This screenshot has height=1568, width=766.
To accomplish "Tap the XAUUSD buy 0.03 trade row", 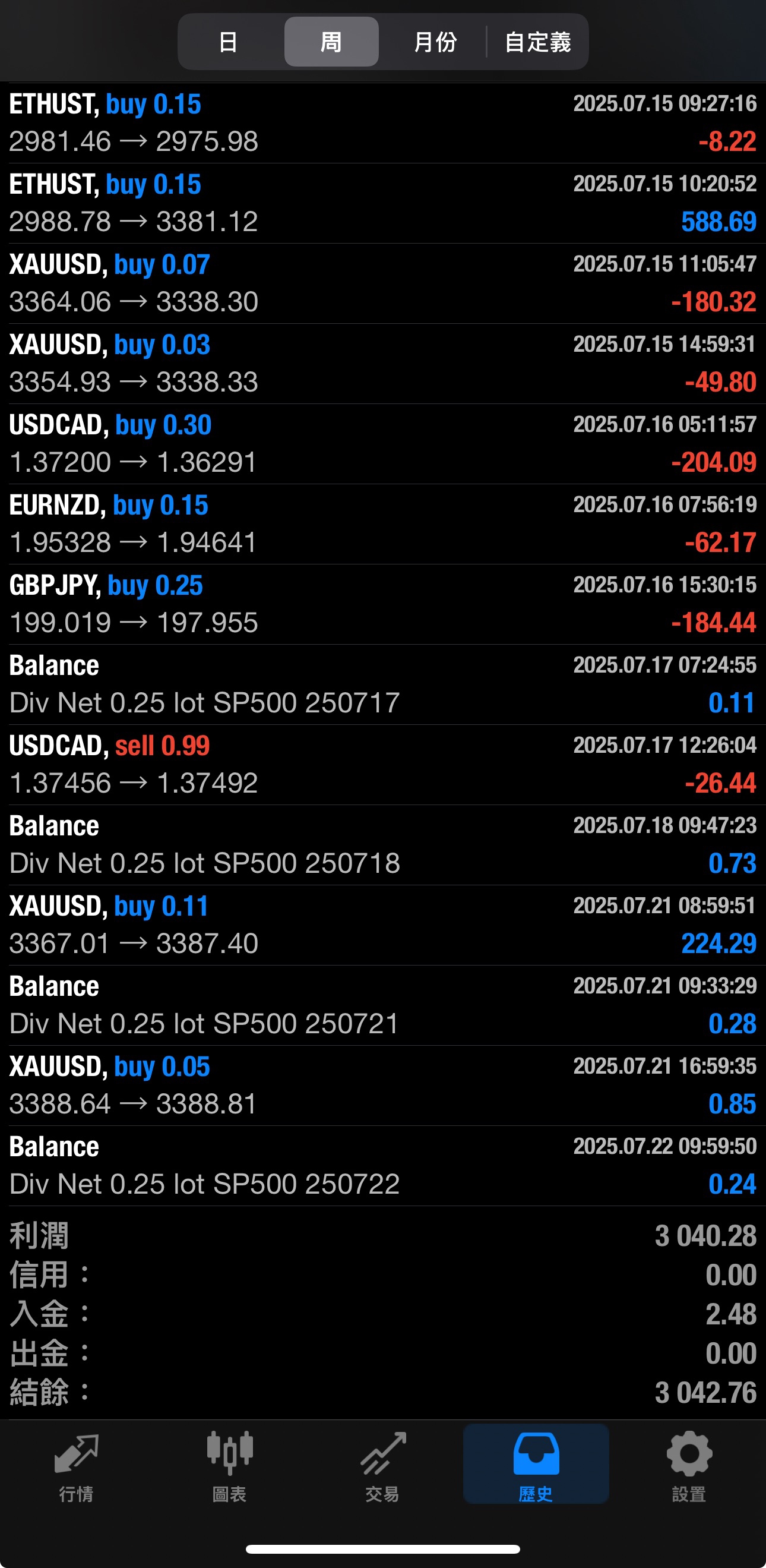I will (x=382, y=364).
